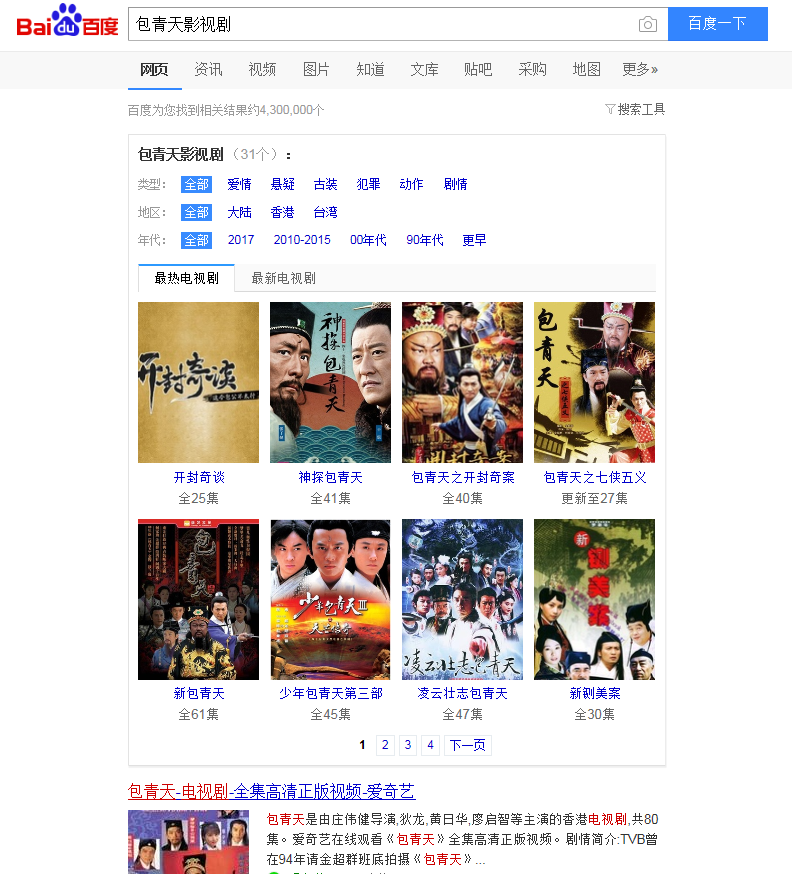Screen dimensions: 792x874
Task: Select the 更早 era filter
Action: click(473, 240)
